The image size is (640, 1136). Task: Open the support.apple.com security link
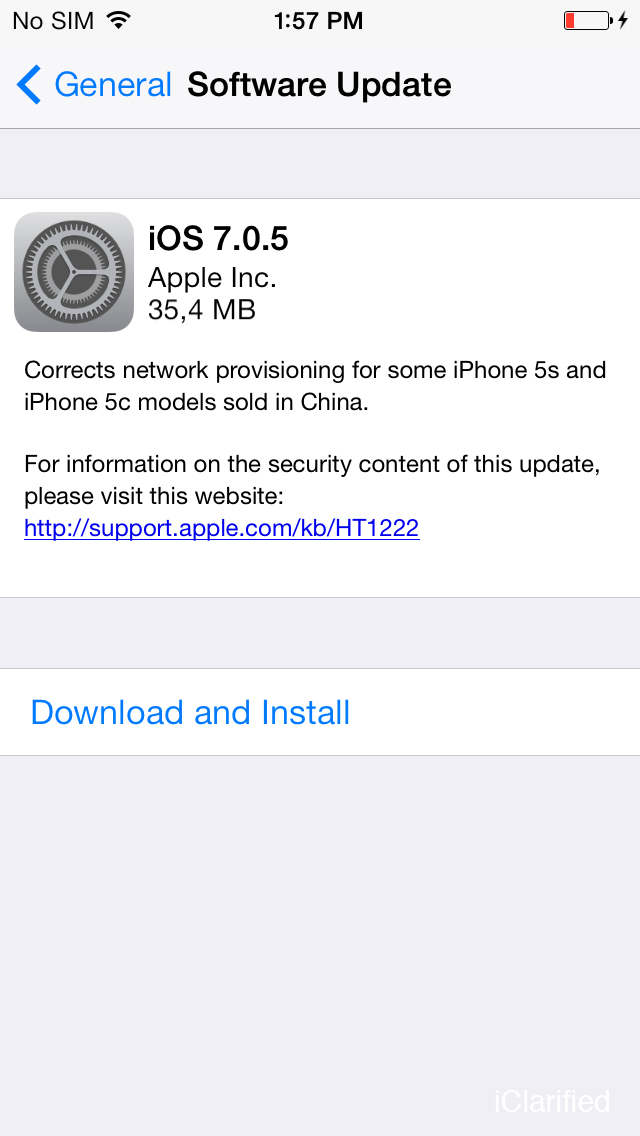click(x=221, y=528)
